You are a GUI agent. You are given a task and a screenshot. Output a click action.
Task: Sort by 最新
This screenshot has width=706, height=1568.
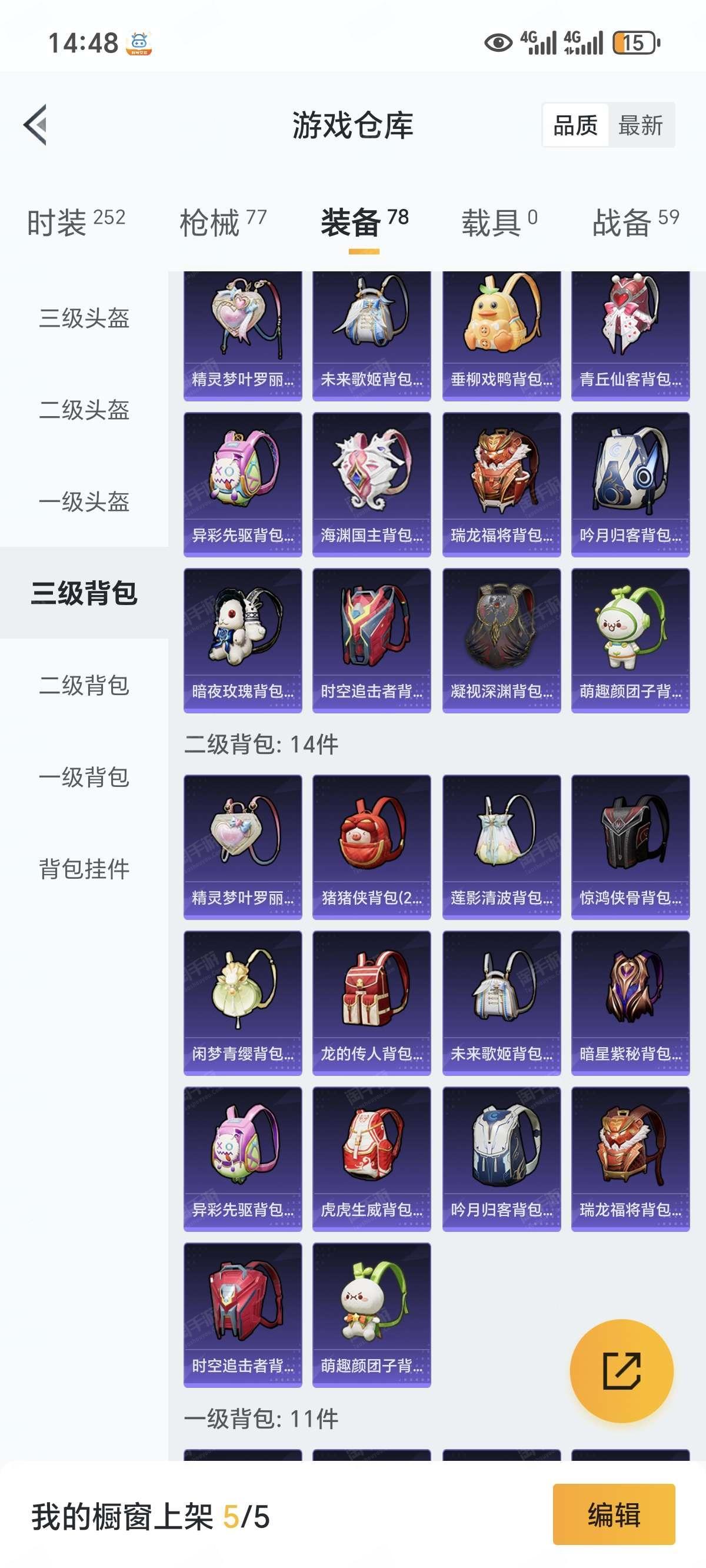point(640,125)
